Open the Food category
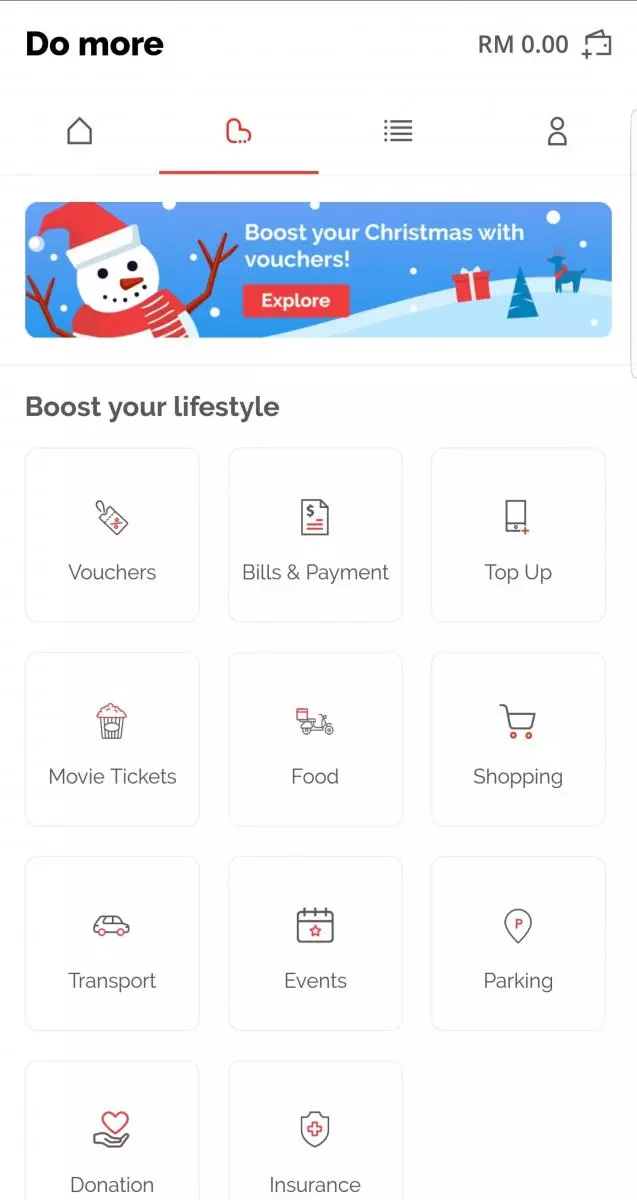Screen dimensions: 637x1200 point(315,740)
